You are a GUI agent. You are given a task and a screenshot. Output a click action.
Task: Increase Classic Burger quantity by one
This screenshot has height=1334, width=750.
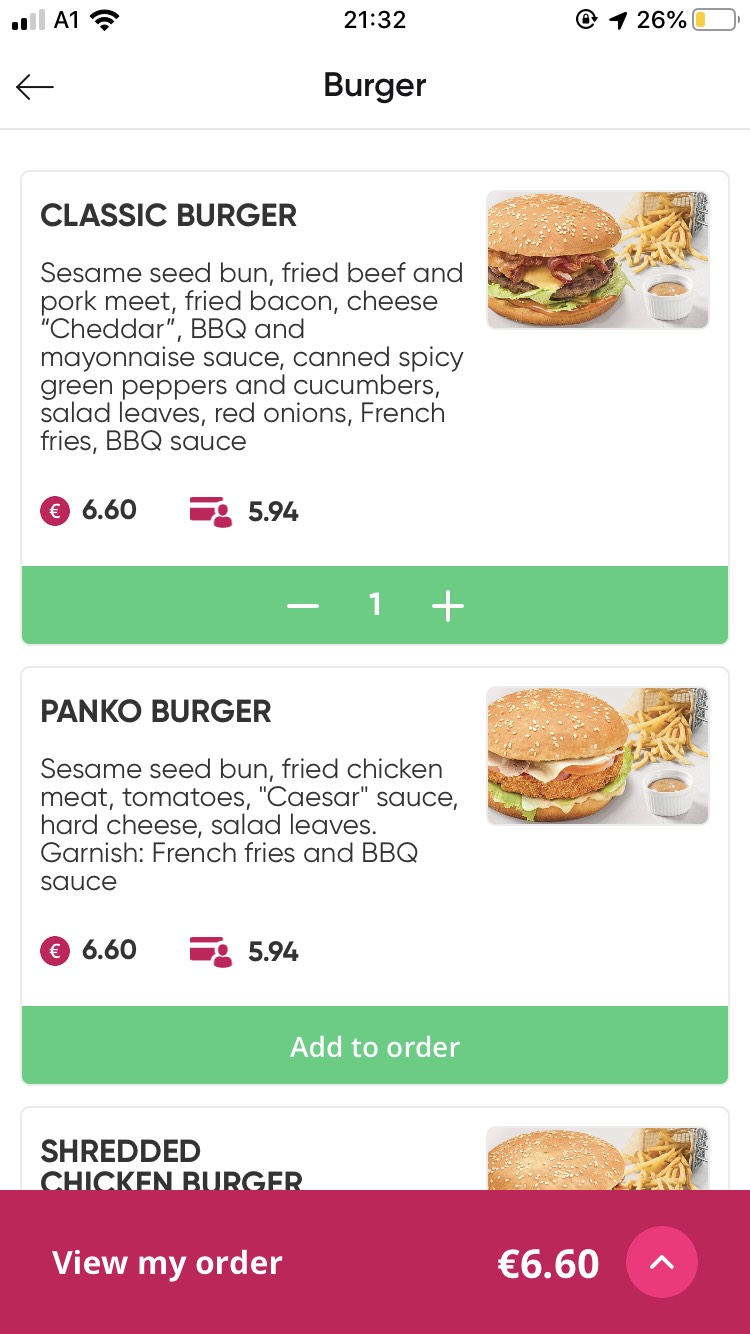(x=448, y=606)
